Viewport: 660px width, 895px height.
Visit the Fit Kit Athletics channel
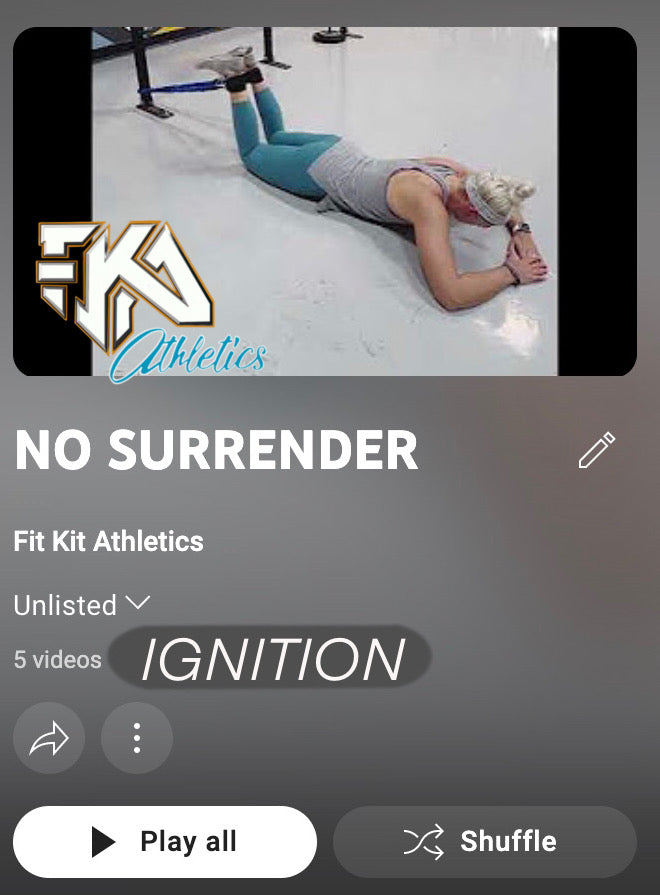(x=109, y=542)
